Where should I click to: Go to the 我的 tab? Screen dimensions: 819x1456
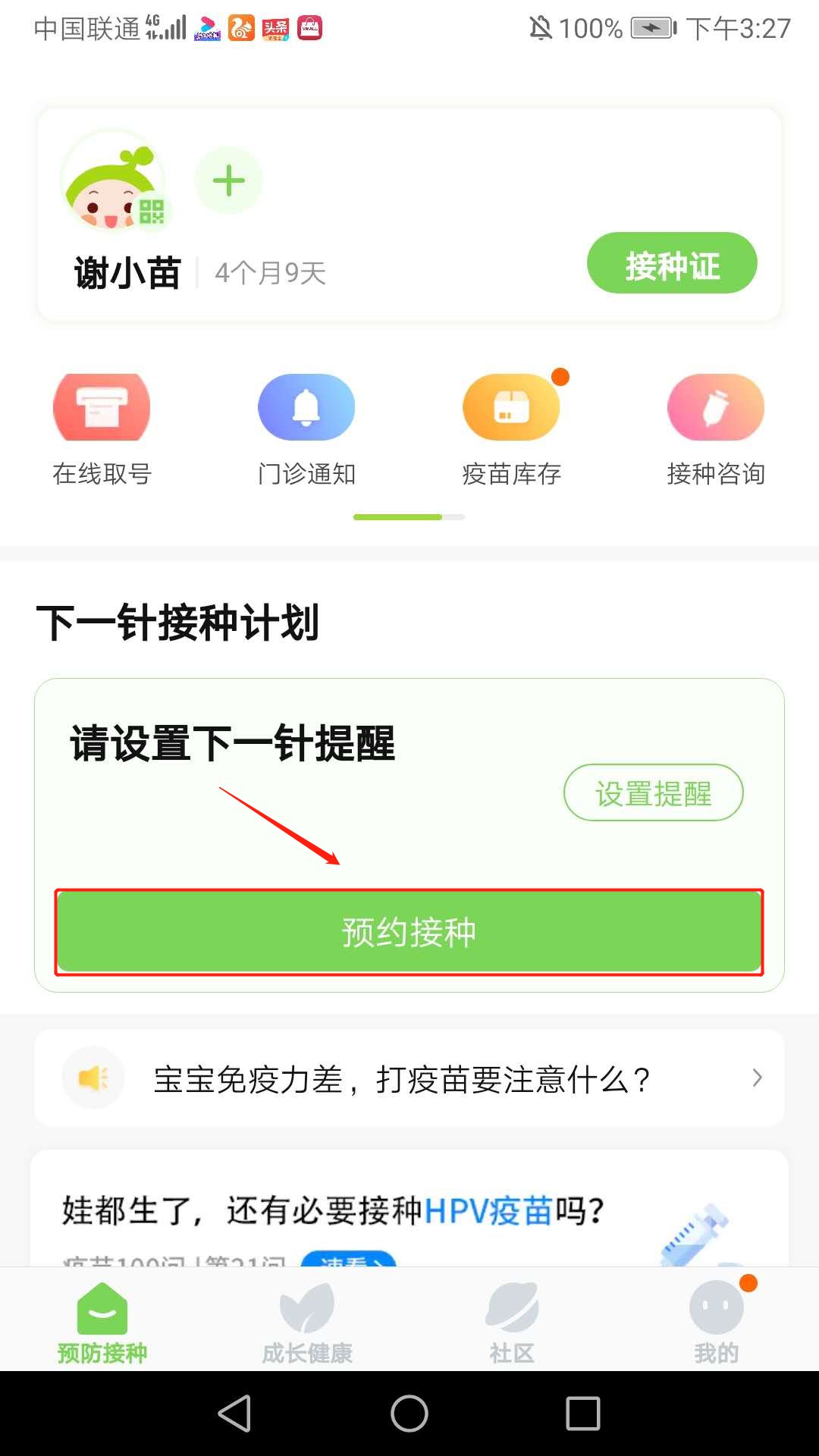[716, 1323]
